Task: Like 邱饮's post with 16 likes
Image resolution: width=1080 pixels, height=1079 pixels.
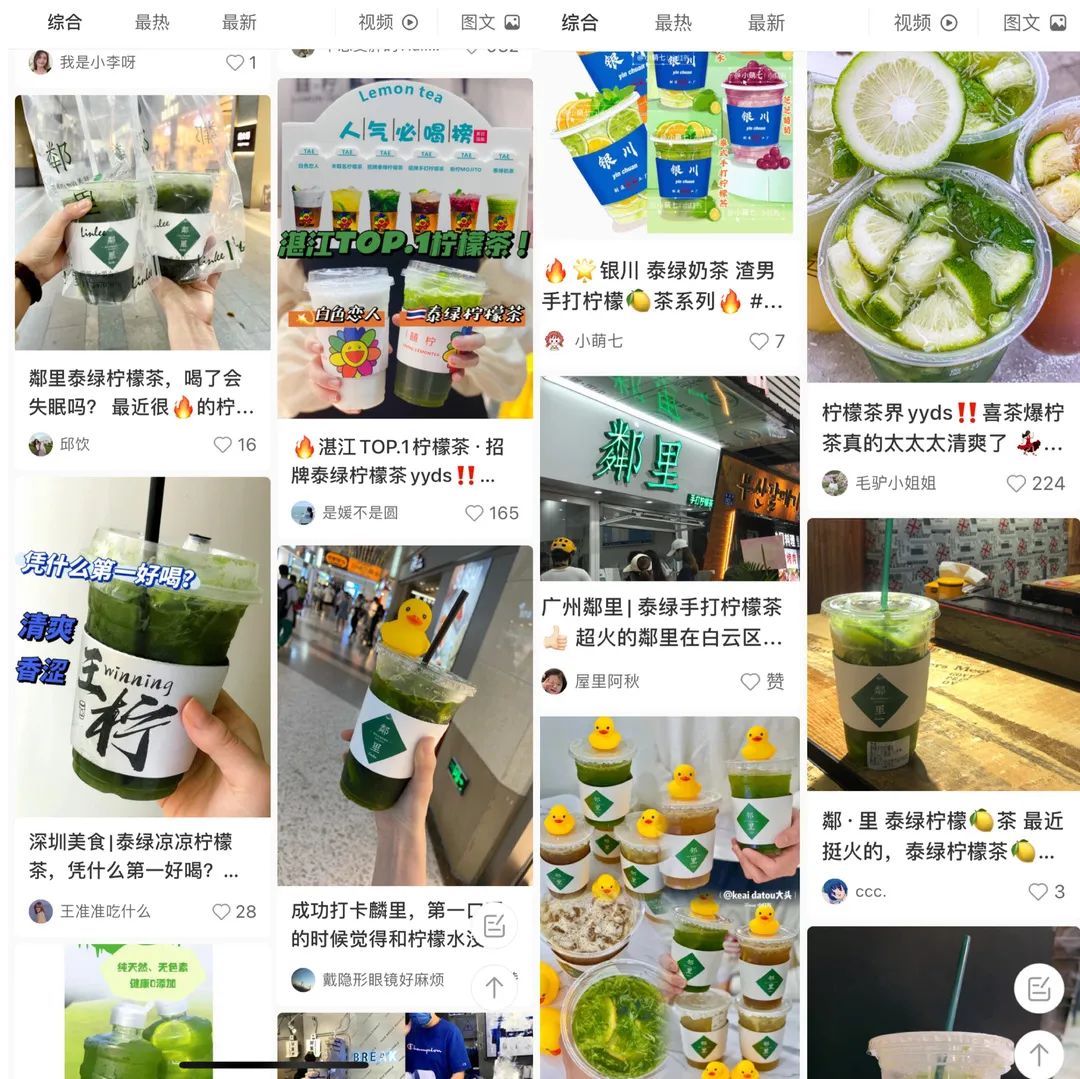Action: [223, 445]
